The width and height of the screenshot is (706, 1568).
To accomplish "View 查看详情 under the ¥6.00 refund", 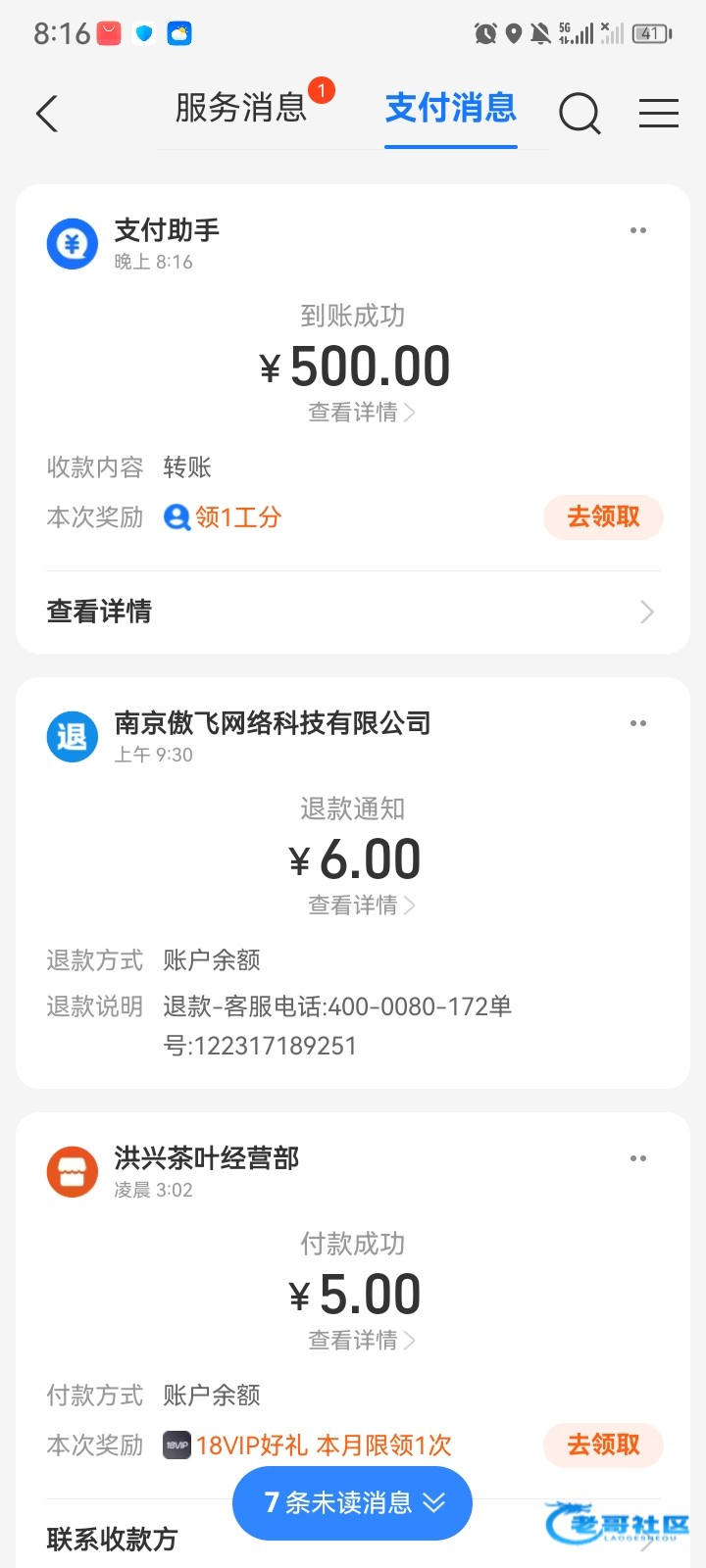I will tap(361, 906).
